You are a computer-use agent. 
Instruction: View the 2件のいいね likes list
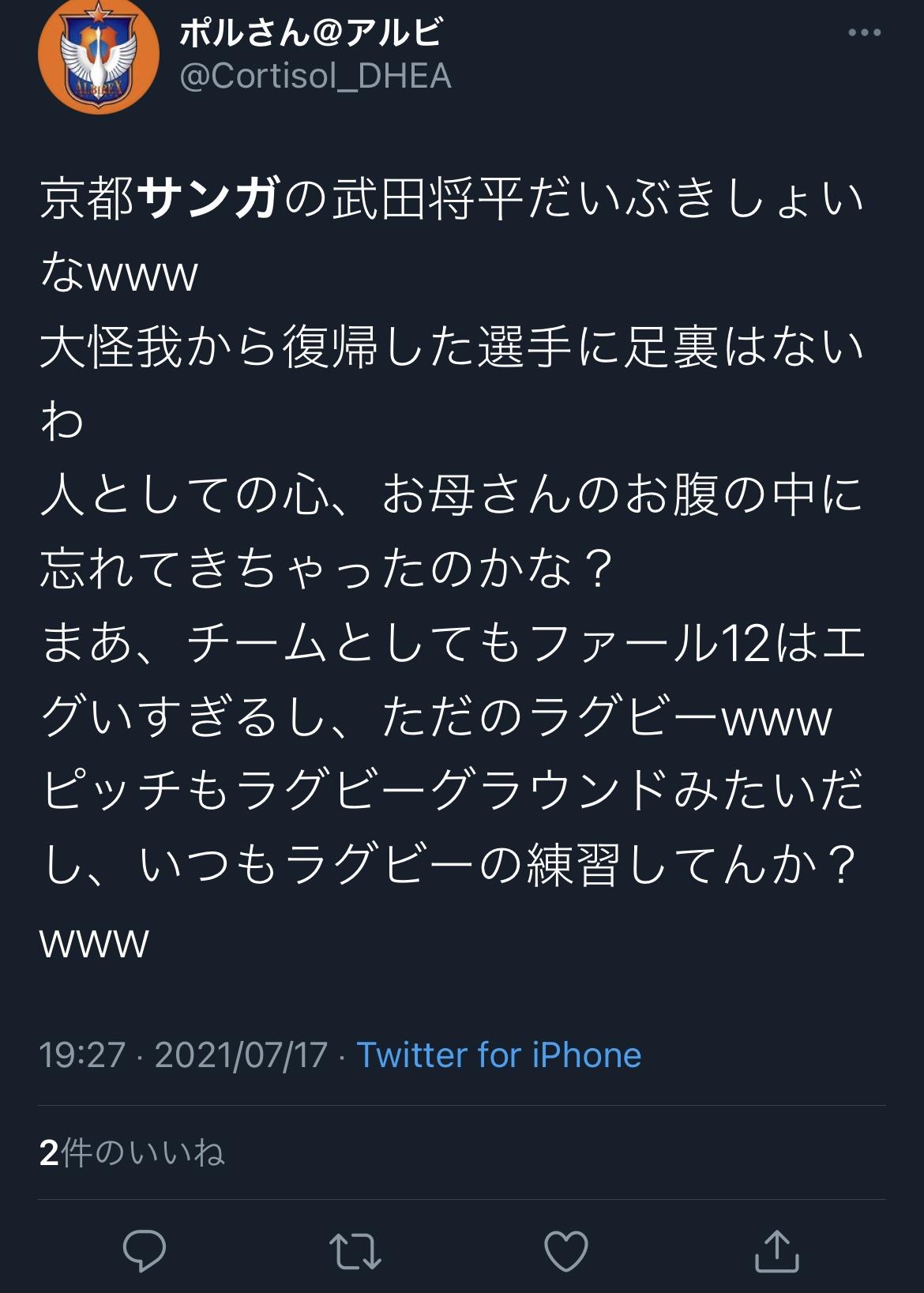pyautogui.click(x=132, y=1152)
